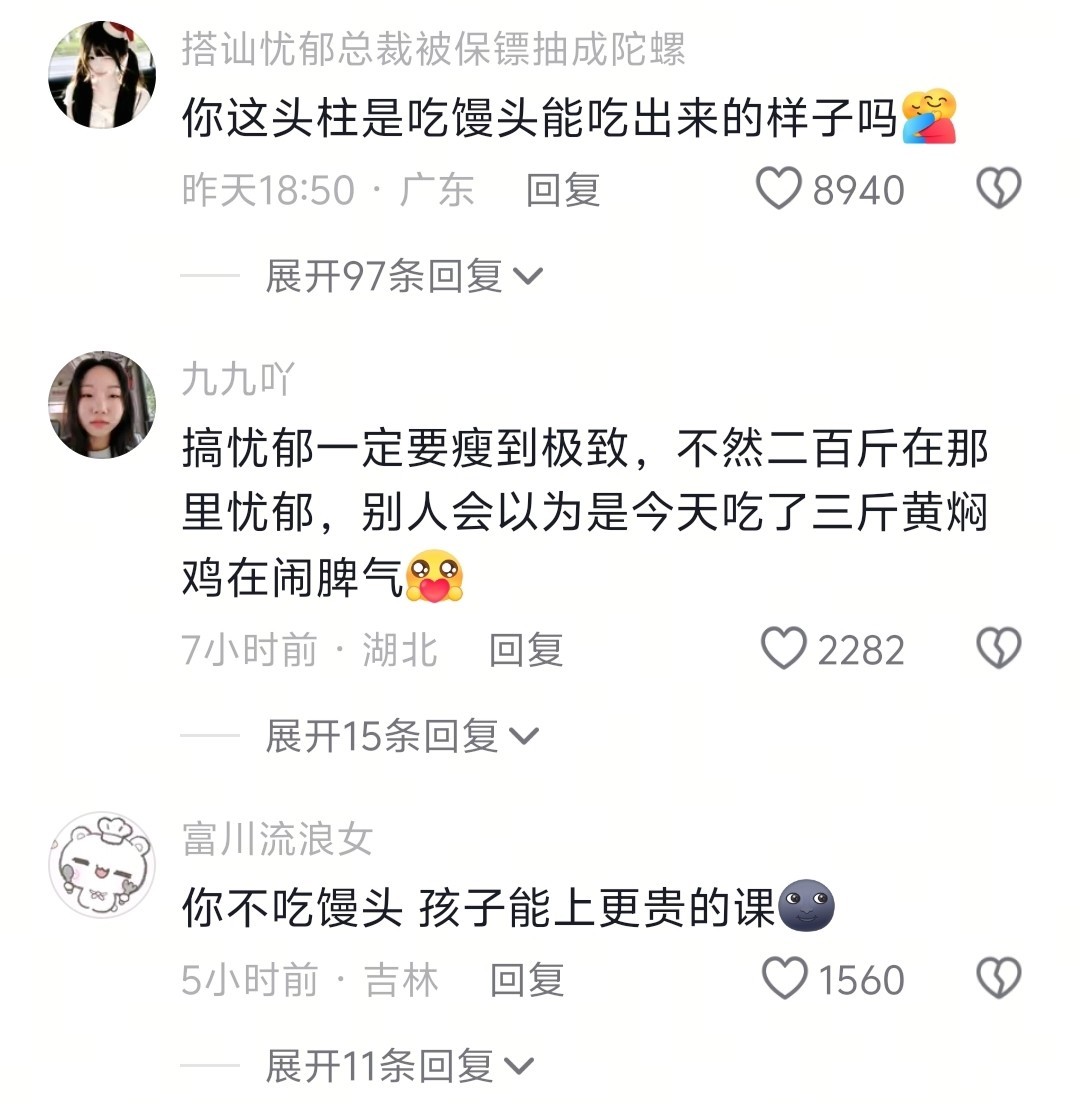Reply to 九九吖's comment
Image resolution: width=1080 pixels, height=1104 pixels.
(x=526, y=650)
